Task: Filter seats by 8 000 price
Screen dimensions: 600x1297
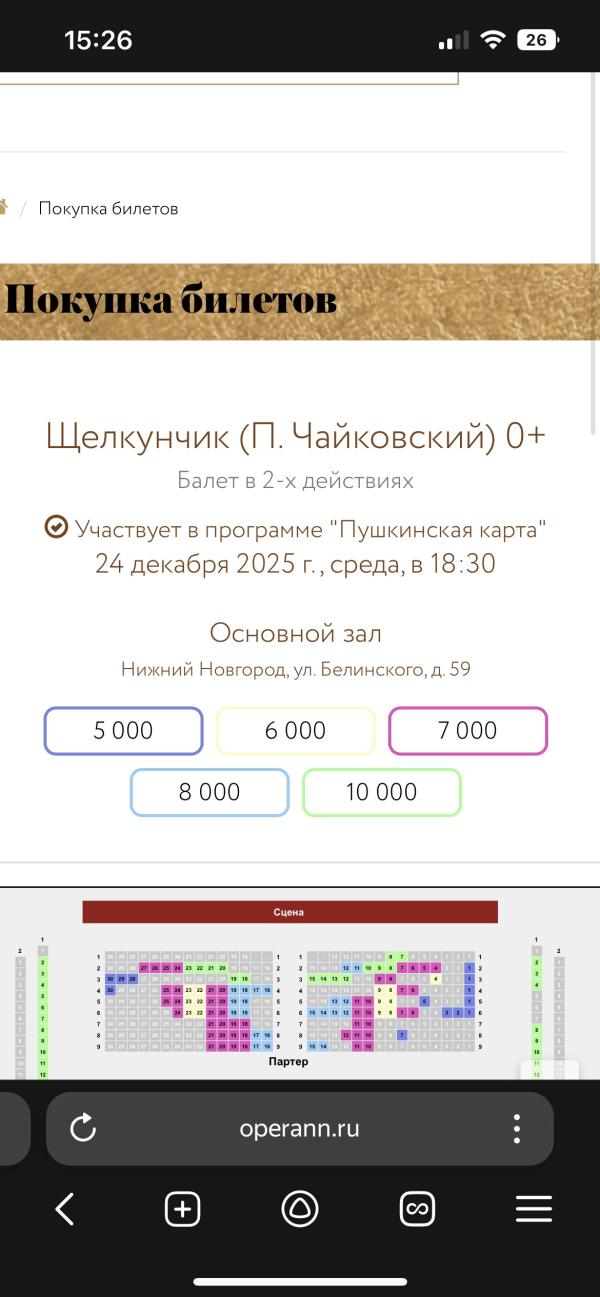Action: click(x=209, y=792)
